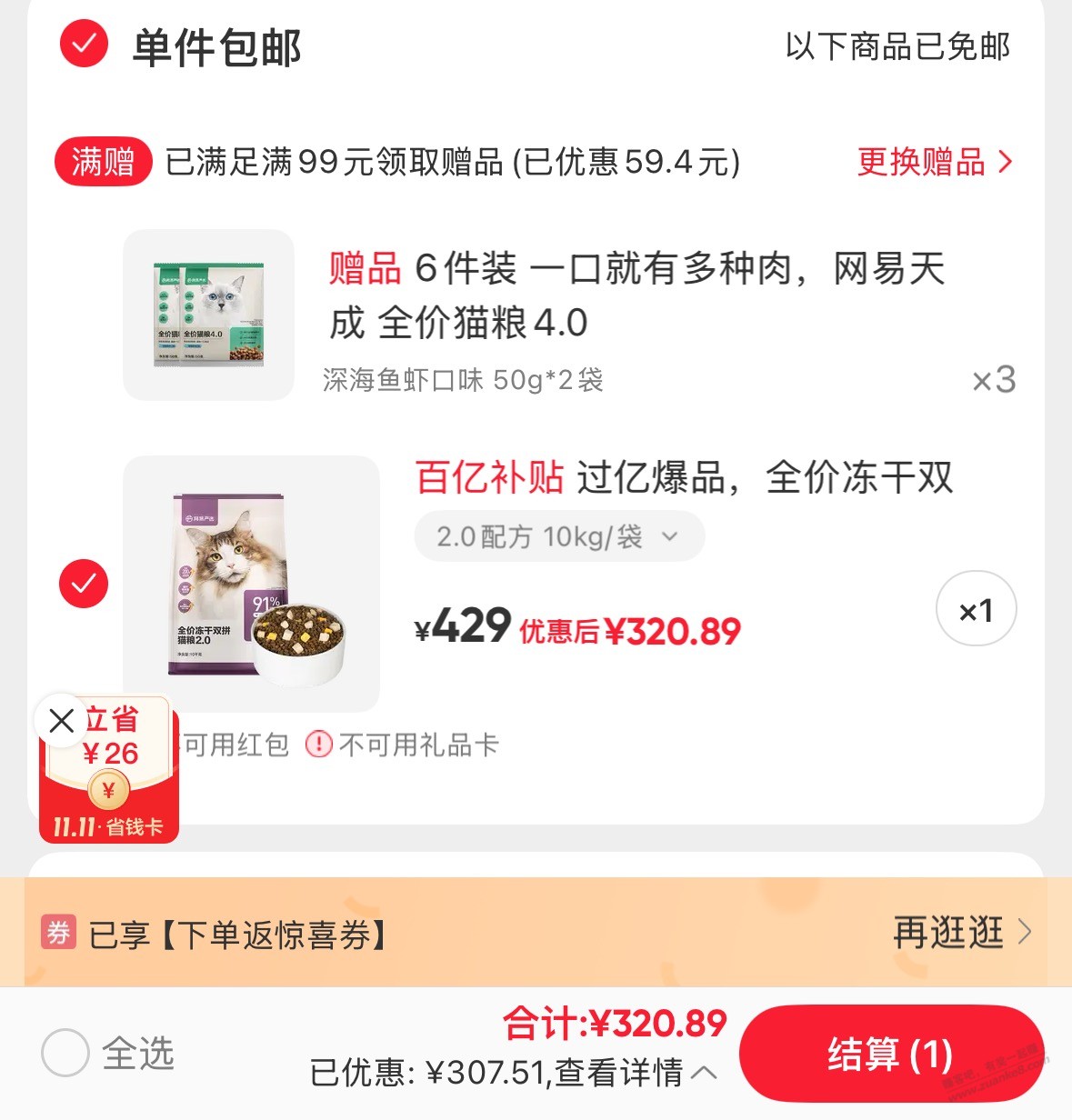Open the 全价冻干双拼猫粮2.0 product image
Viewport: 1072px width, 1120px height.
coord(252,584)
